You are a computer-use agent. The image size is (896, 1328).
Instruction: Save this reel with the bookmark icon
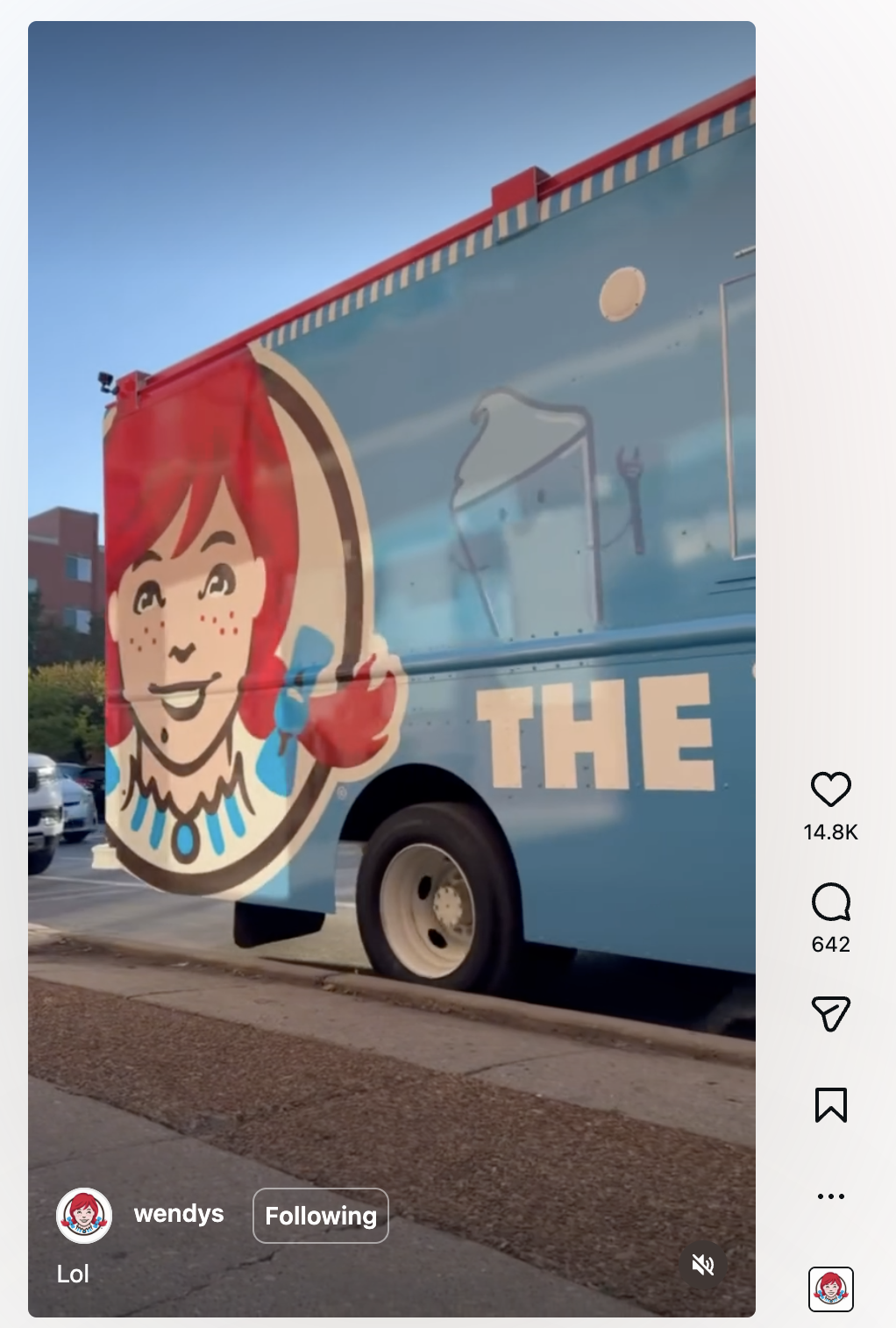[x=830, y=1105]
